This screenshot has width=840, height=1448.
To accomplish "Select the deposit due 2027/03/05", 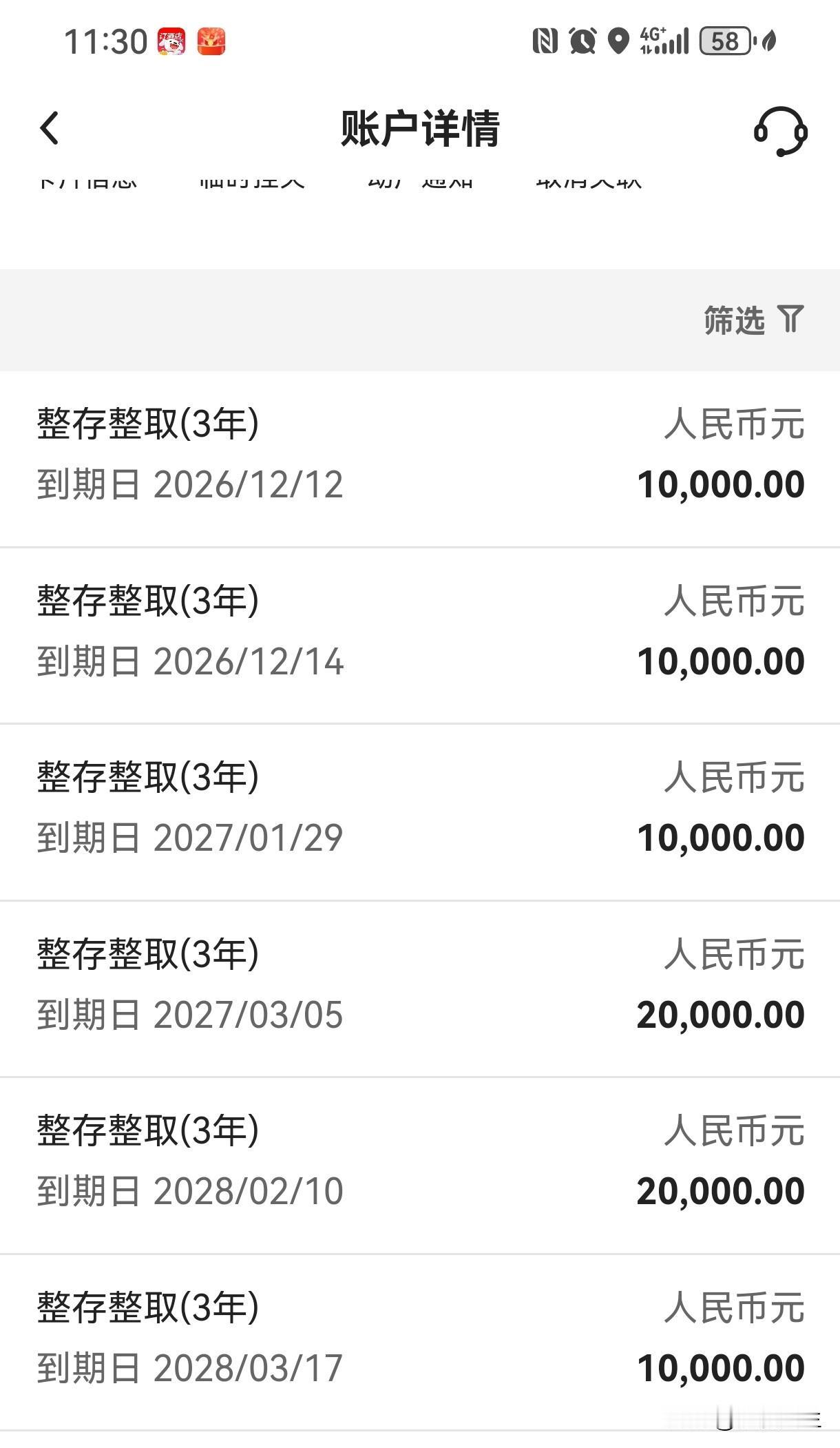I will (420, 989).
